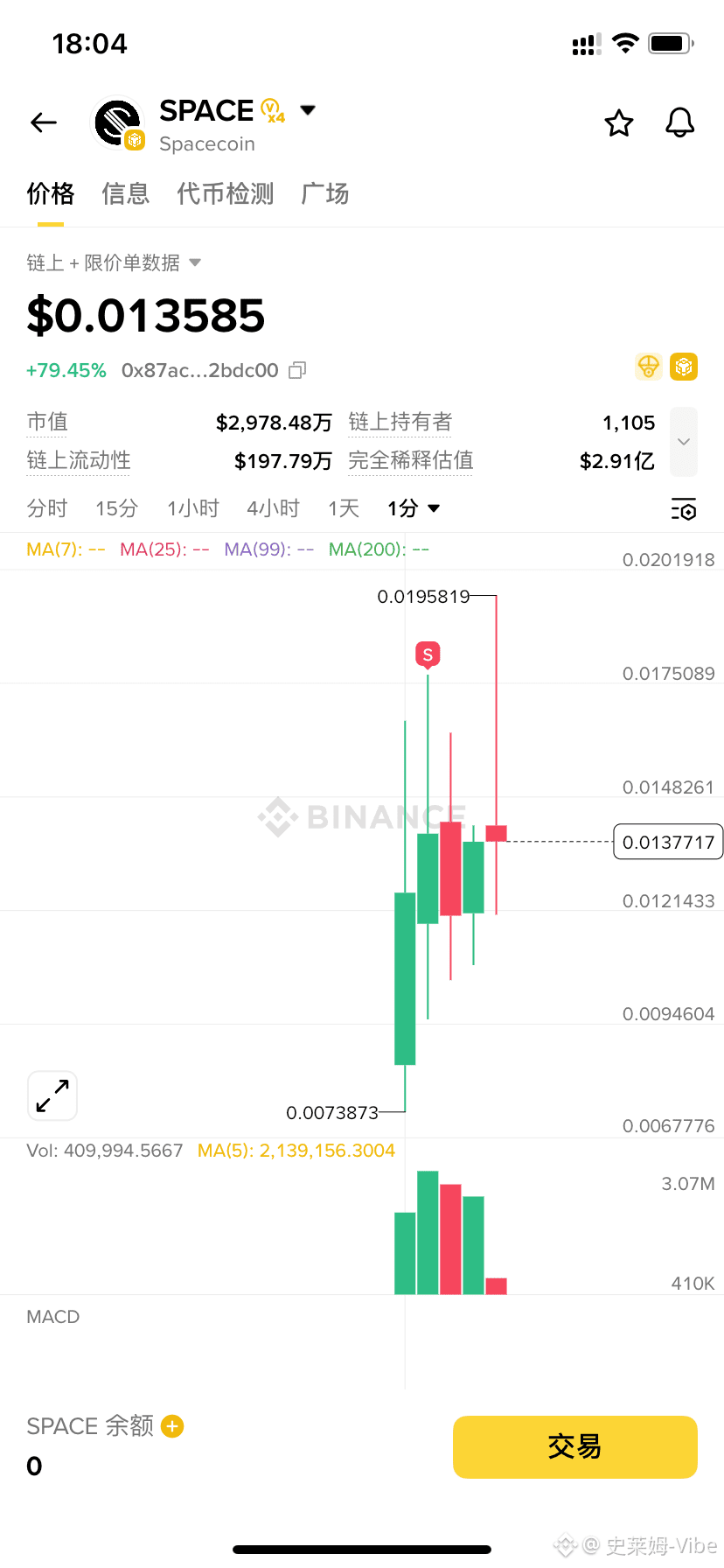Expand the chart to fullscreen
724x1568 pixels.
[52, 1095]
